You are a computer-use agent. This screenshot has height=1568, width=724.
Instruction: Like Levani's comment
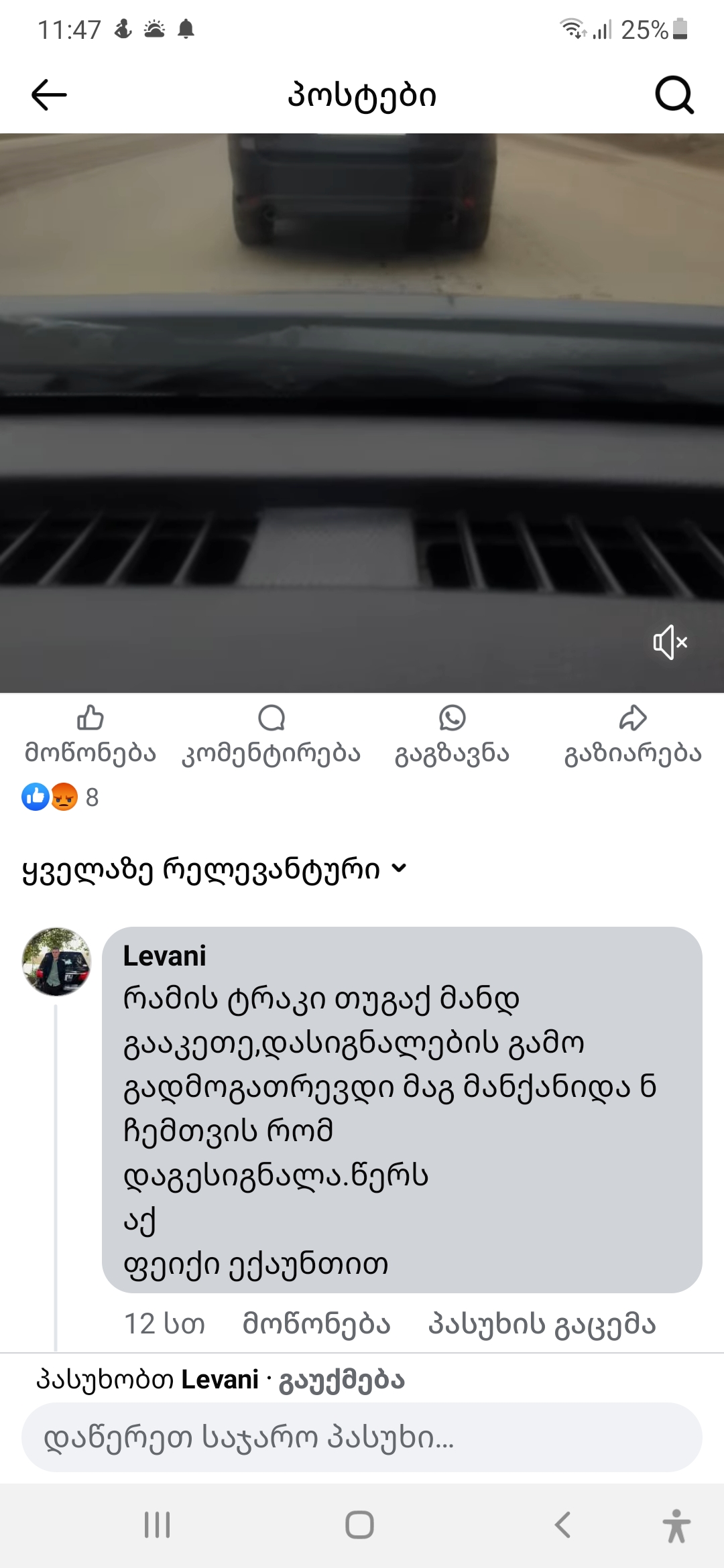click(x=316, y=1324)
